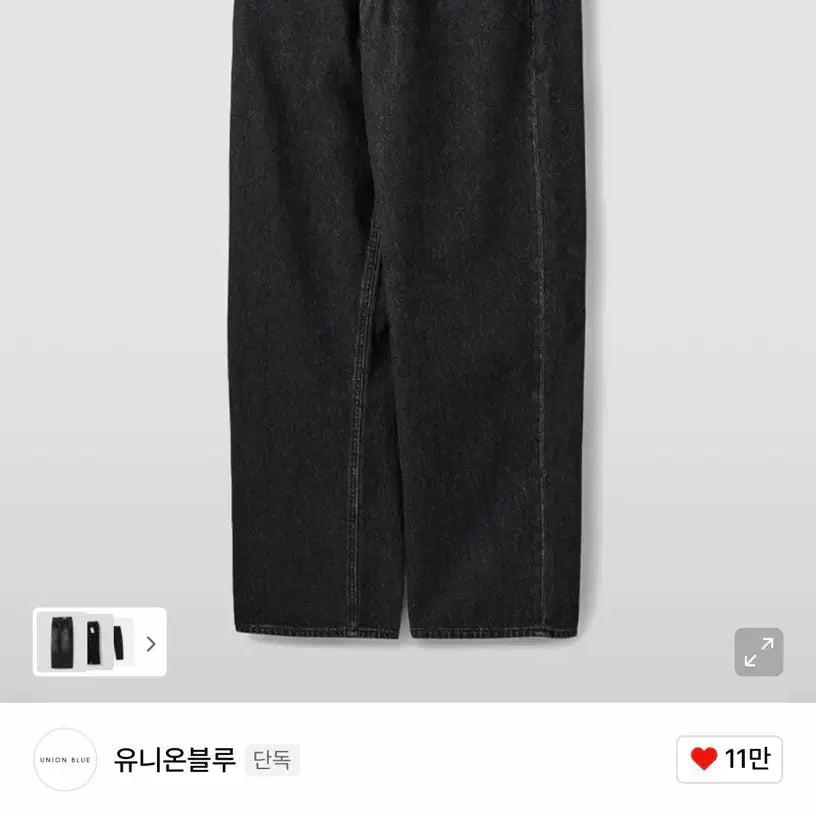The image size is (816, 816).
Task: Open the 유니온블루 brand page
Action: click(175, 760)
